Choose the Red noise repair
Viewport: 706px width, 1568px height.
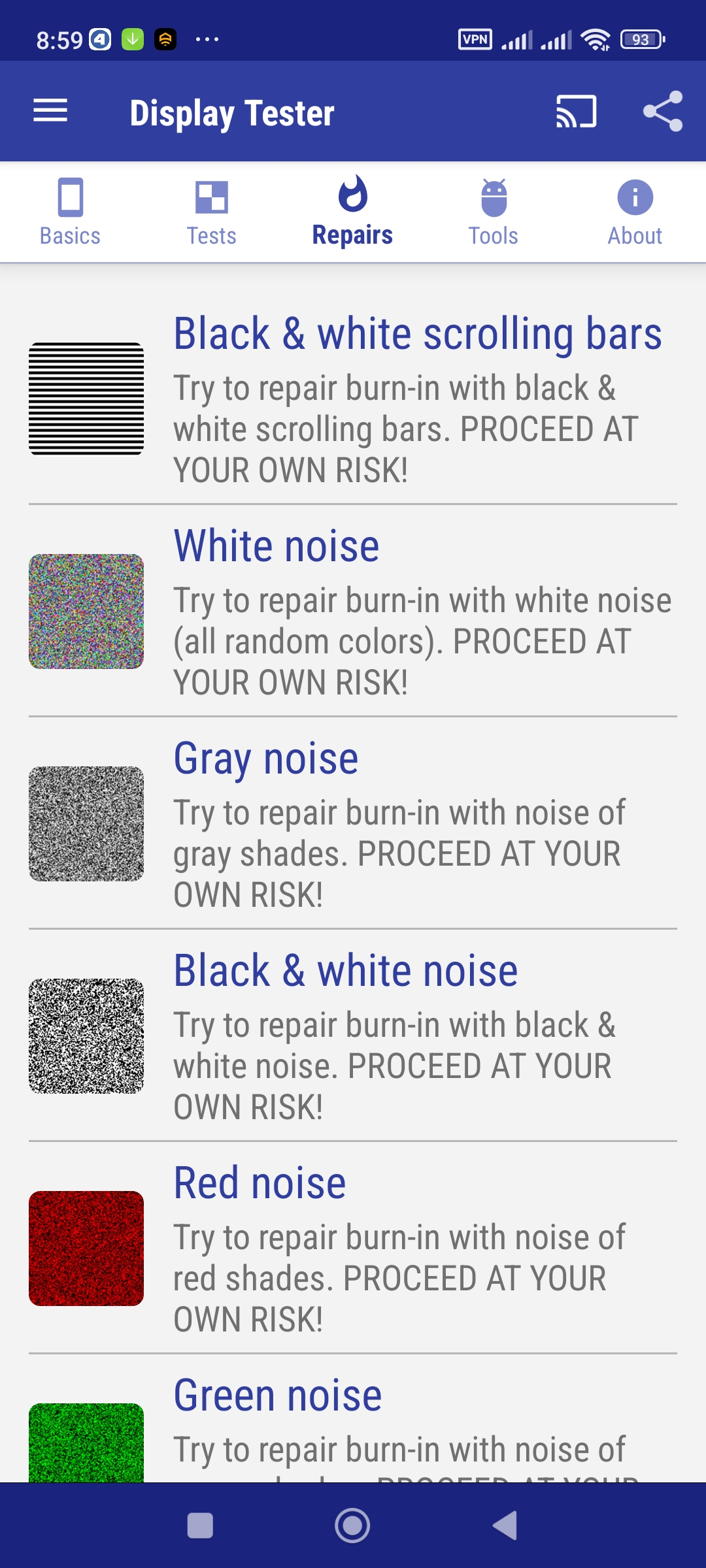tap(353, 1248)
